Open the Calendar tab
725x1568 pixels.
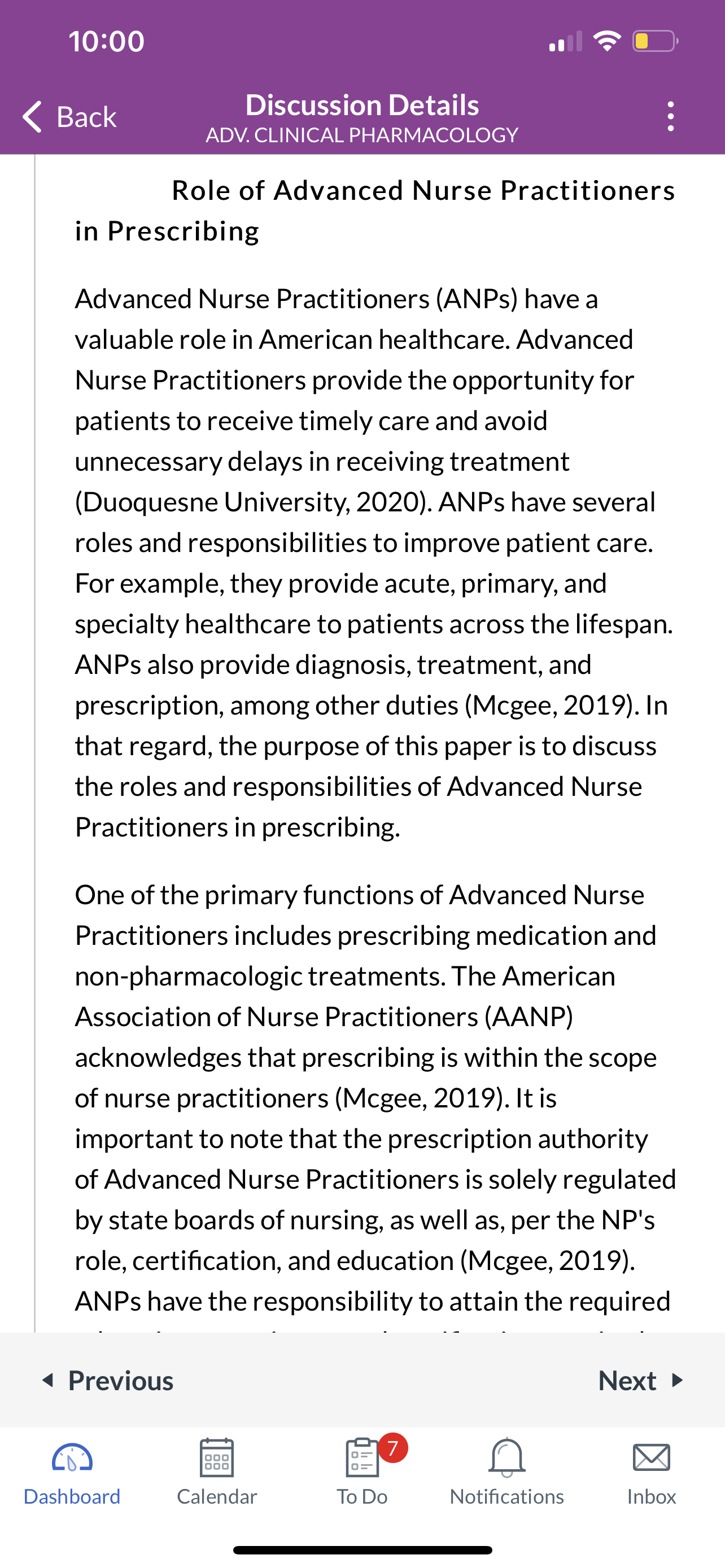pyautogui.click(x=217, y=1473)
